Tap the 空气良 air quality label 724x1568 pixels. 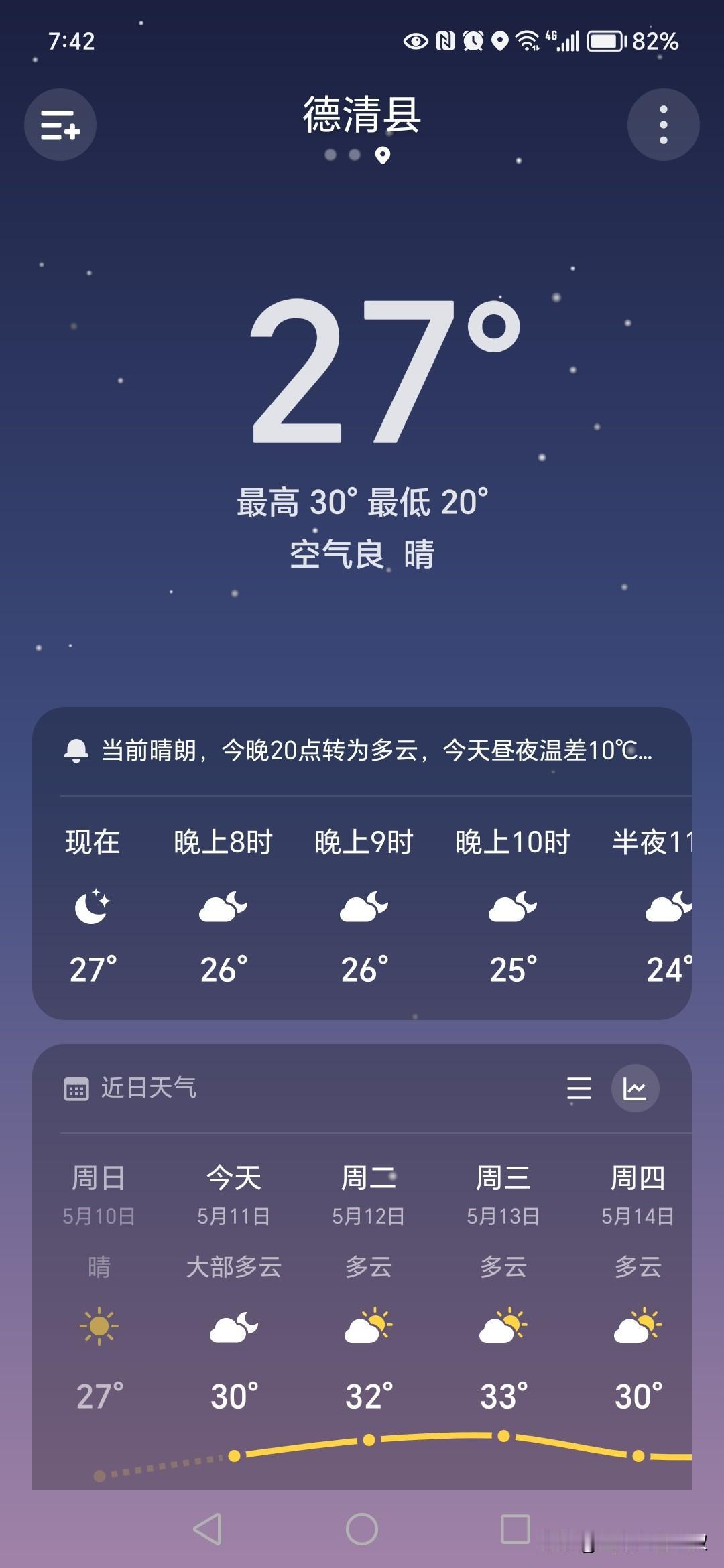click(337, 555)
